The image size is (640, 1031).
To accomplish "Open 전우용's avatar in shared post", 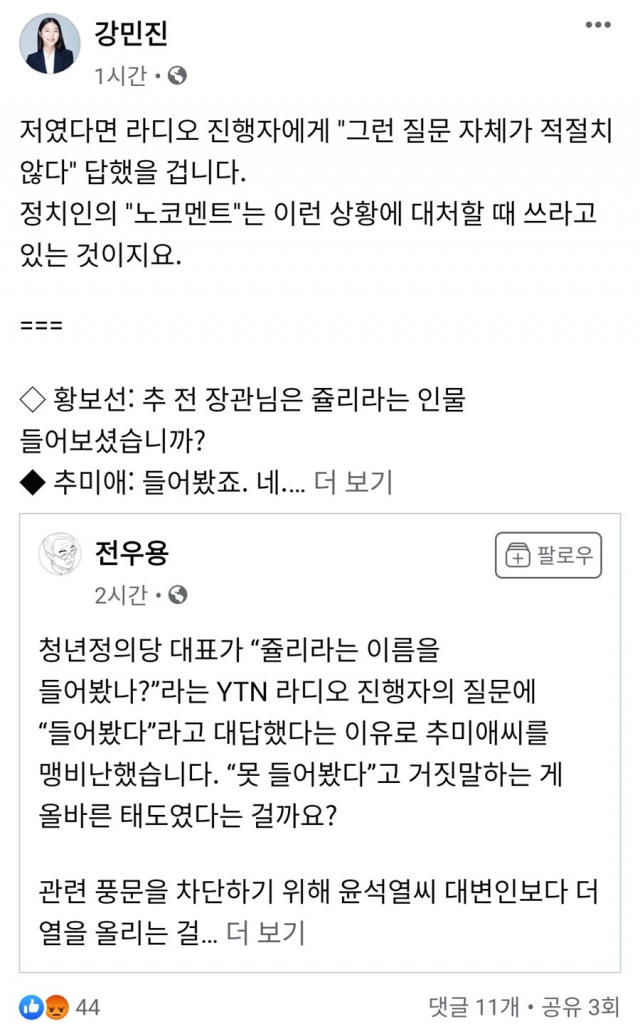I will [60, 555].
